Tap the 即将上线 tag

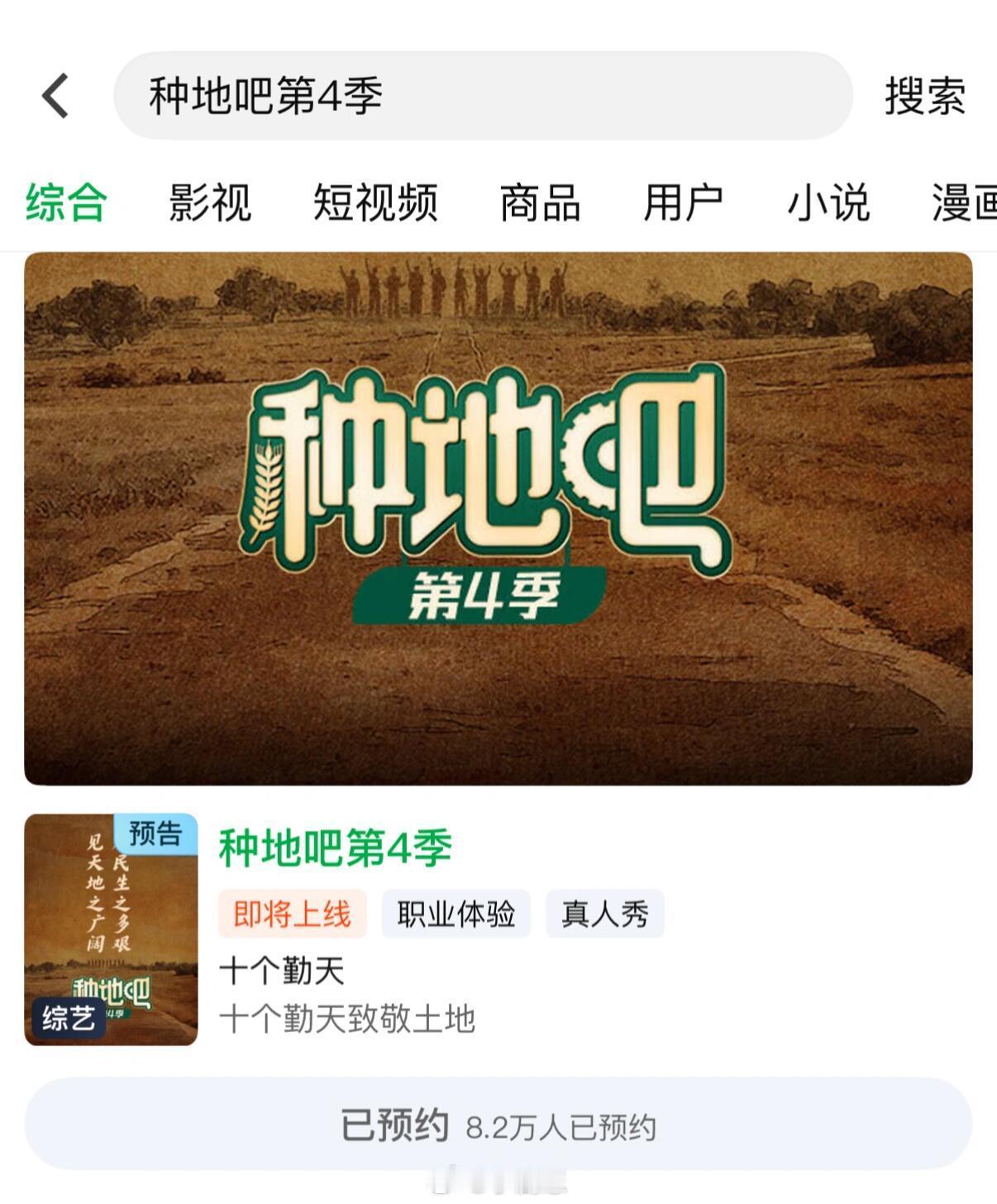click(293, 913)
